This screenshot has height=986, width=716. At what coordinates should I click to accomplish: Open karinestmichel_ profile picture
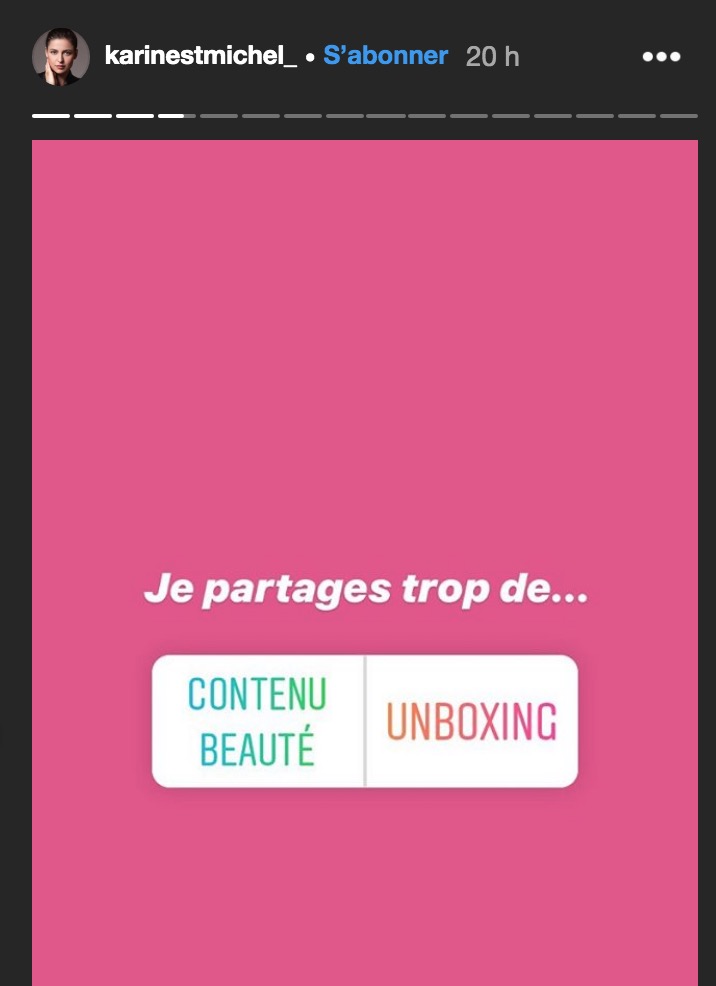tap(61, 56)
